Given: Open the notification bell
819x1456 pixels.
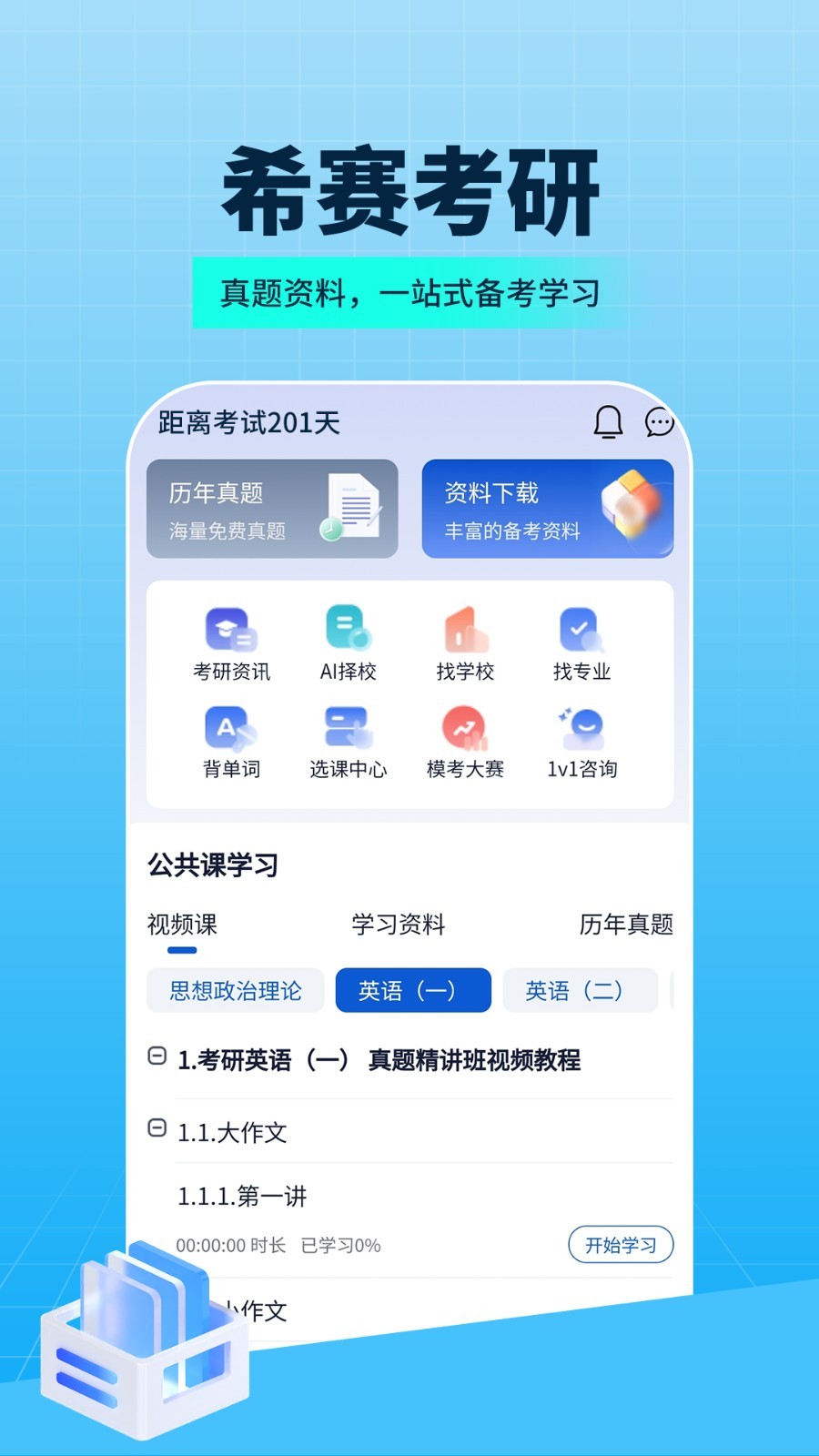Looking at the screenshot, I should coord(608,422).
